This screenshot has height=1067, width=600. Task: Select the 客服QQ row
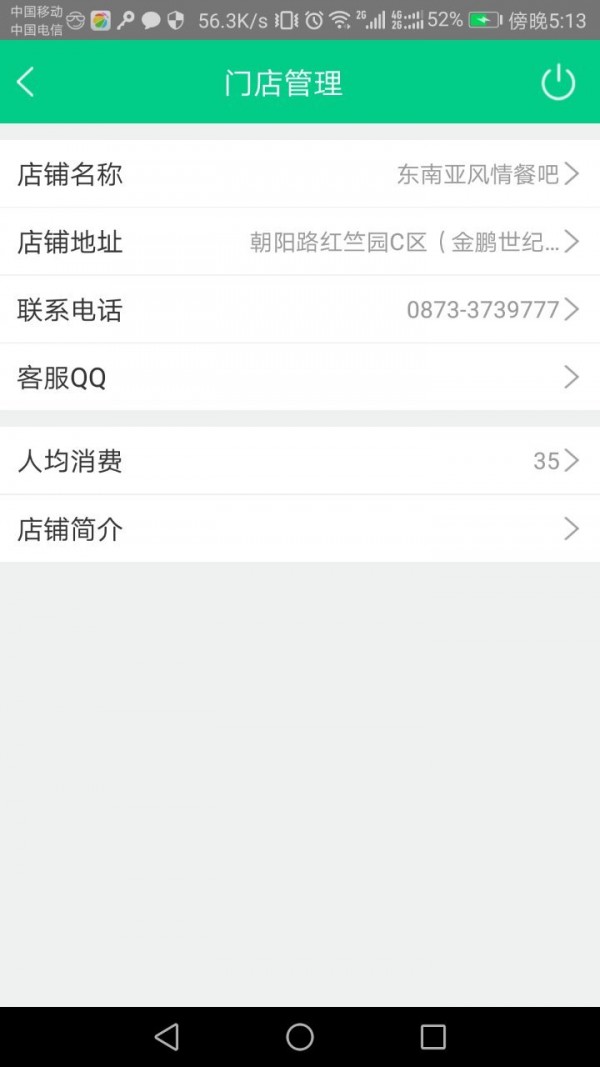[x=300, y=377]
